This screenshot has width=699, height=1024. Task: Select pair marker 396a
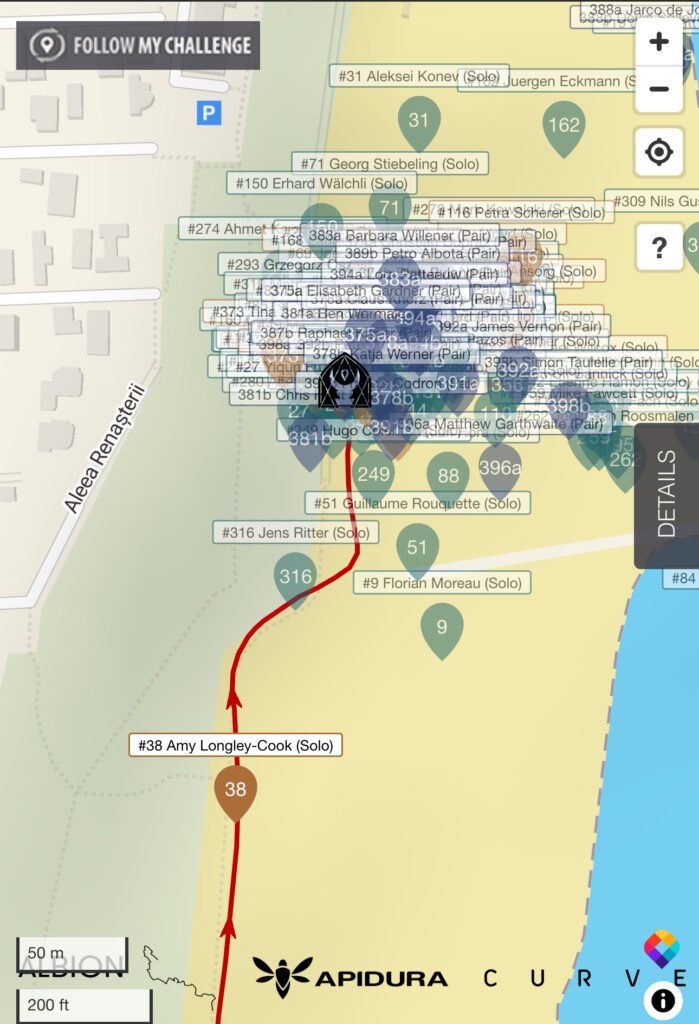499,468
